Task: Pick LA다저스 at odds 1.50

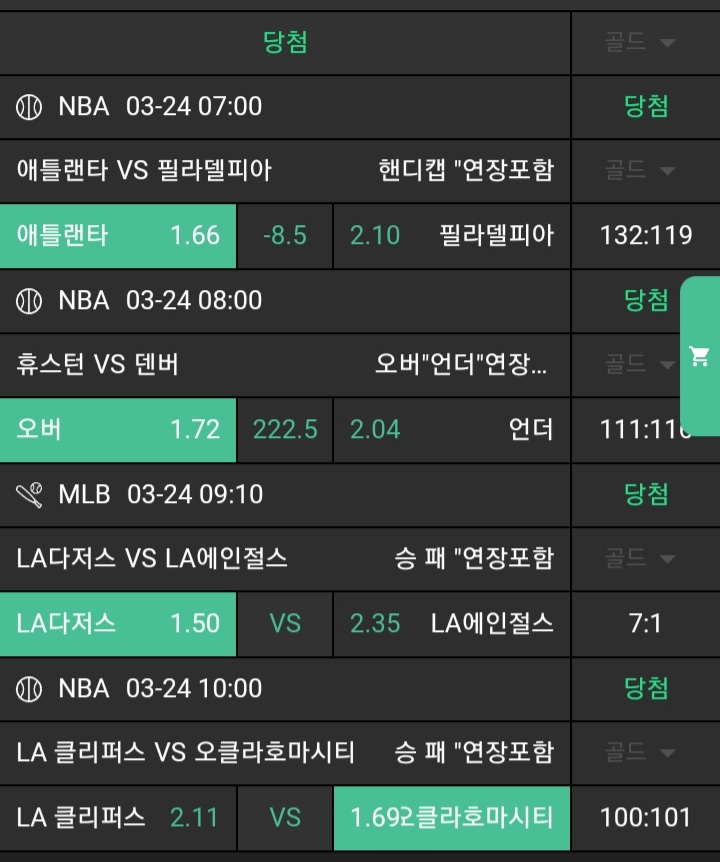Action: (118, 624)
